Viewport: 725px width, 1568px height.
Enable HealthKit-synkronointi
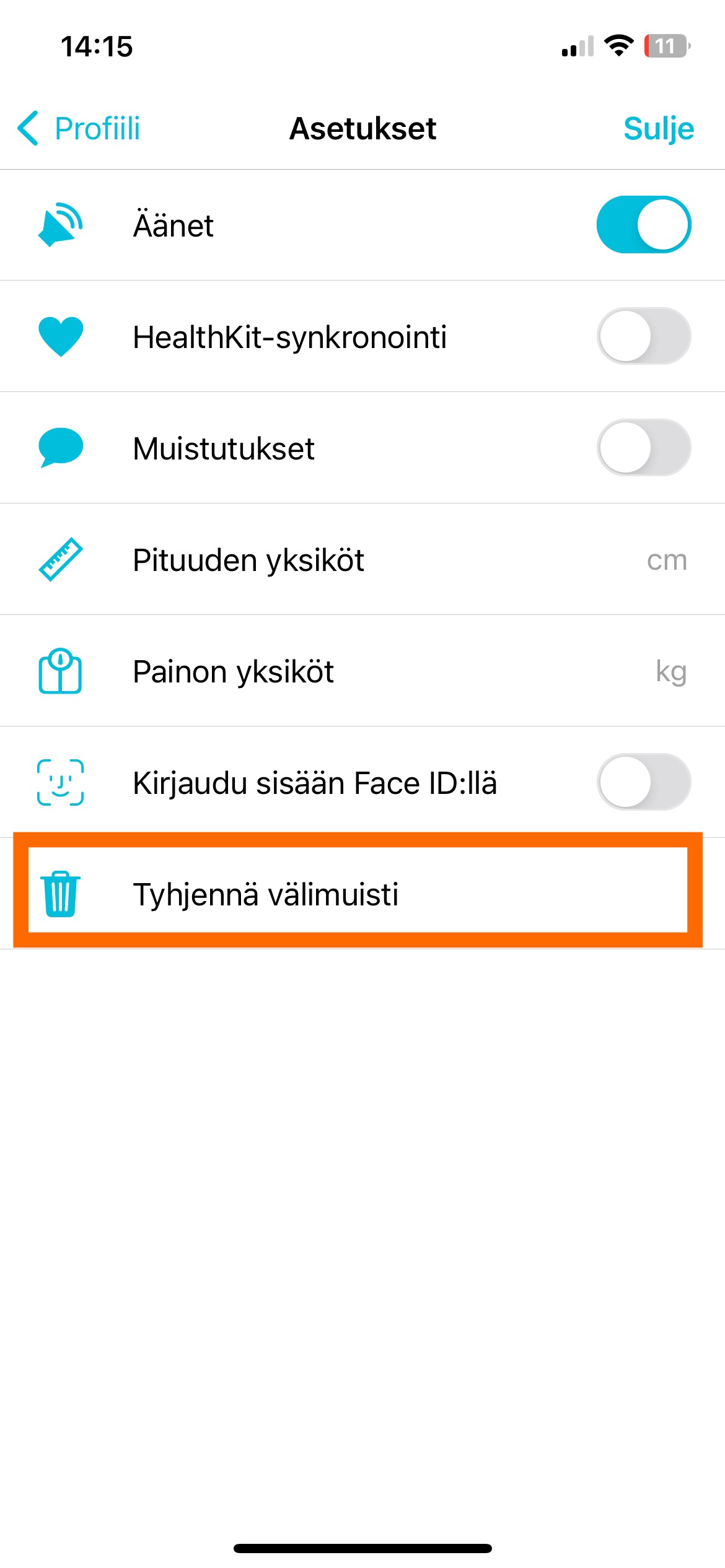643,336
